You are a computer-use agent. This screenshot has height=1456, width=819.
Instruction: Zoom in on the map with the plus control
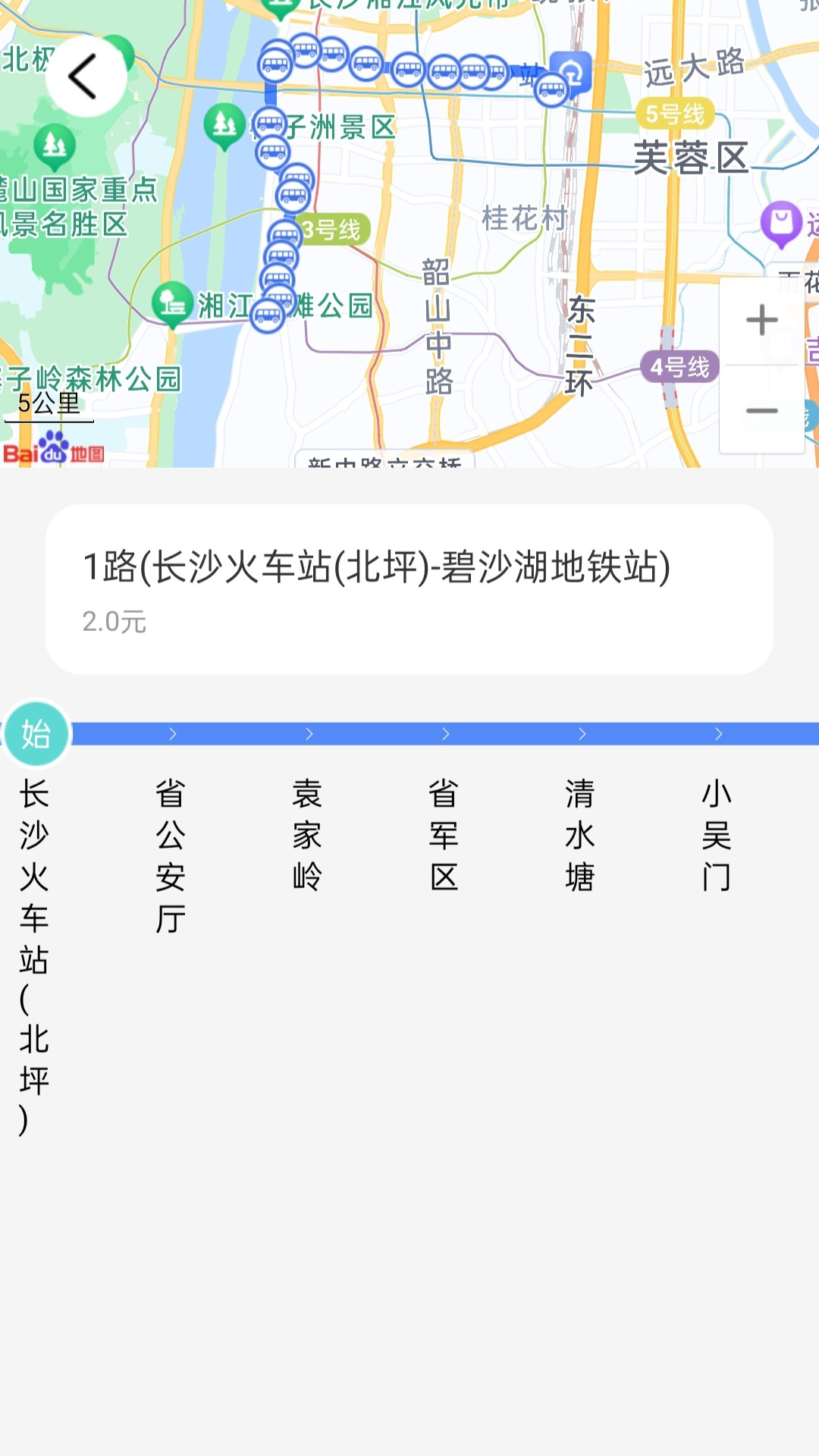pyautogui.click(x=761, y=320)
